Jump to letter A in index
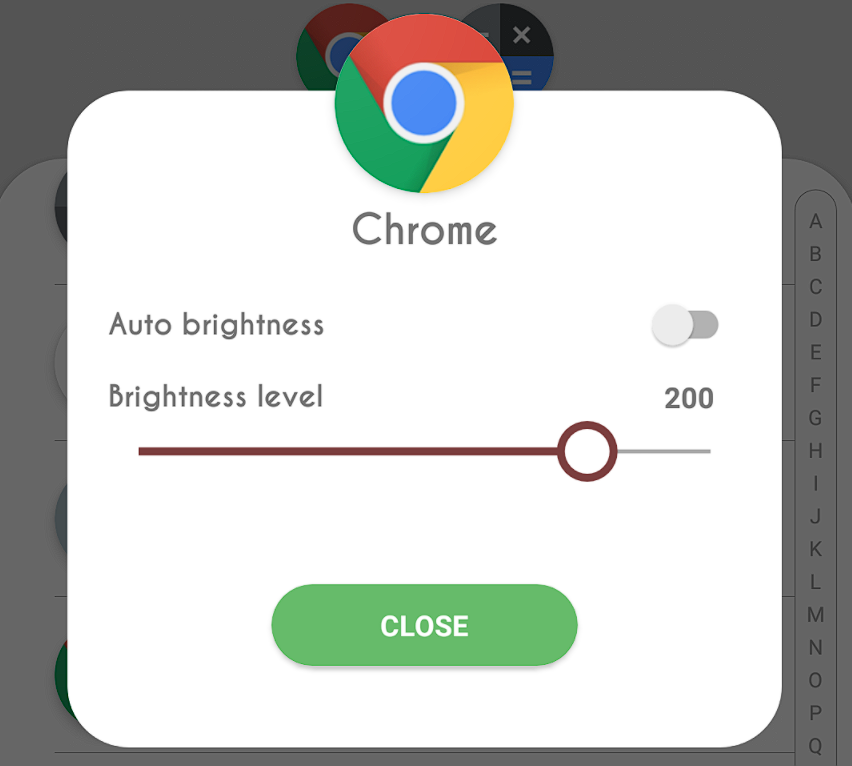 815,221
